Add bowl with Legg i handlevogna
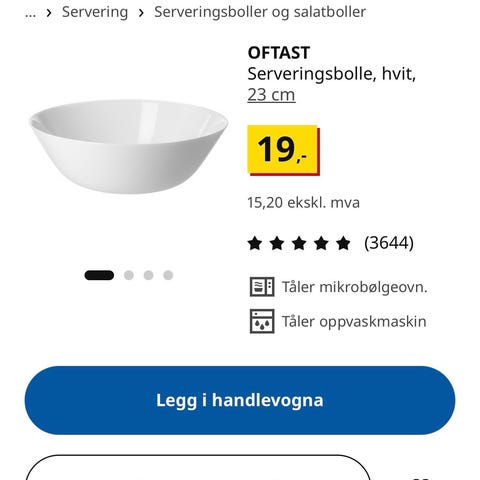The height and width of the screenshot is (480, 480). (240, 400)
